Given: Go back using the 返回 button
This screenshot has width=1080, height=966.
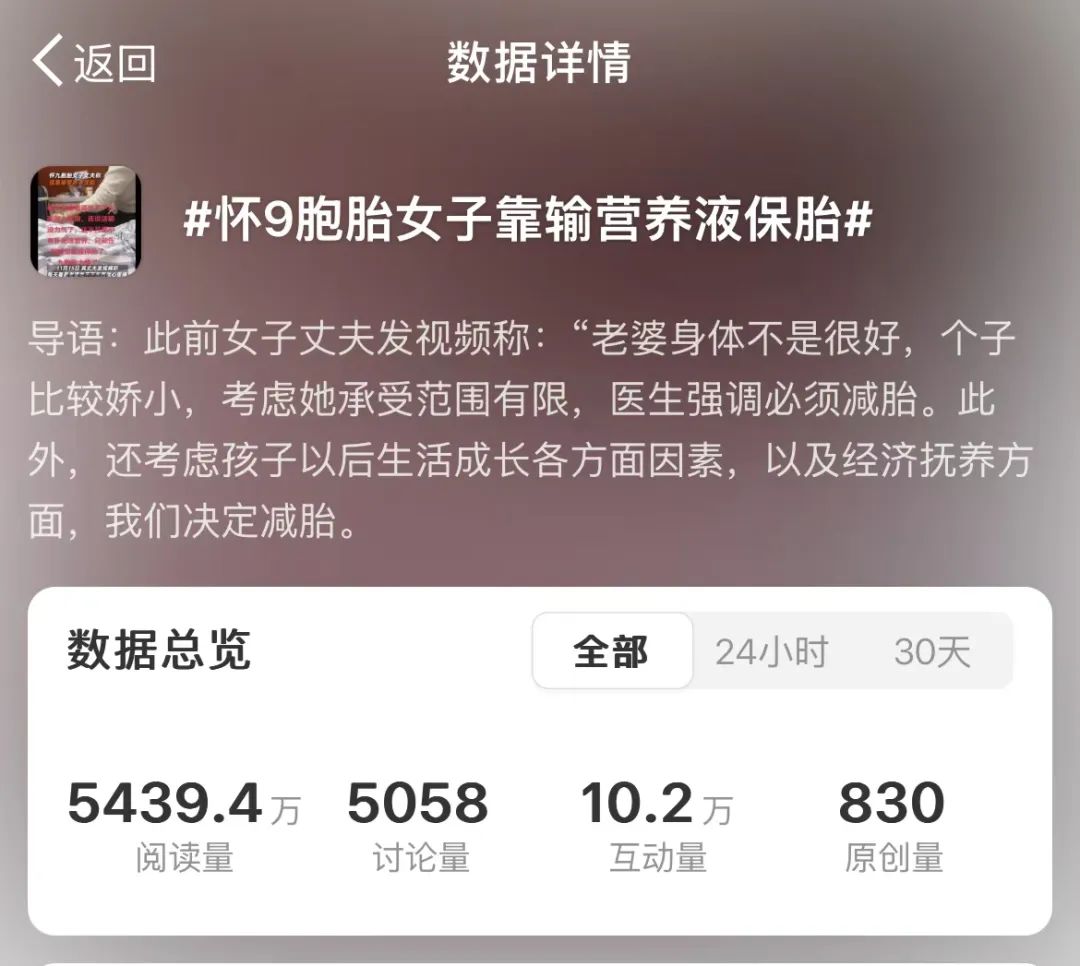Looking at the screenshot, I should (x=94, y=62).
